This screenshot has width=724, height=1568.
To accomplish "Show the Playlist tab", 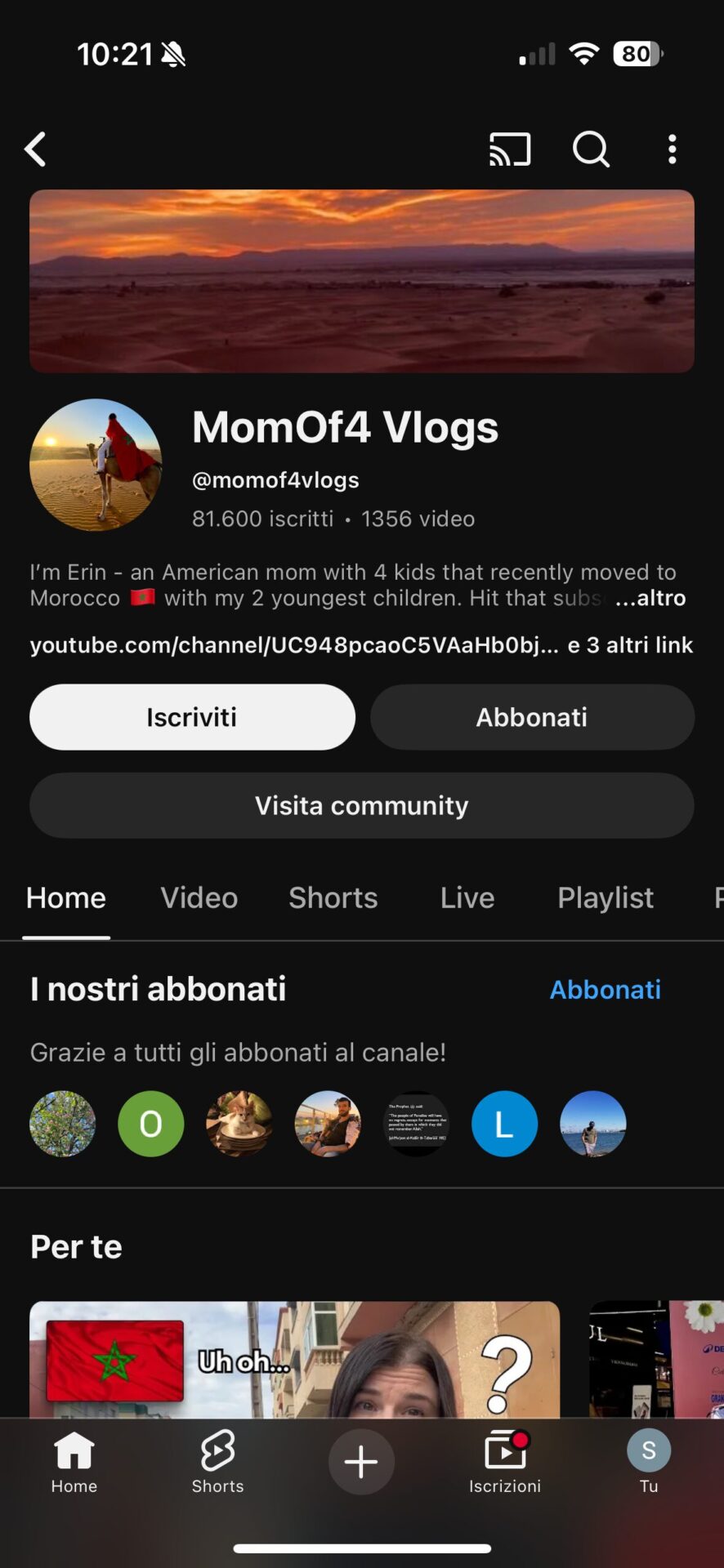I will pyautogui.click(x=606, y=898).
